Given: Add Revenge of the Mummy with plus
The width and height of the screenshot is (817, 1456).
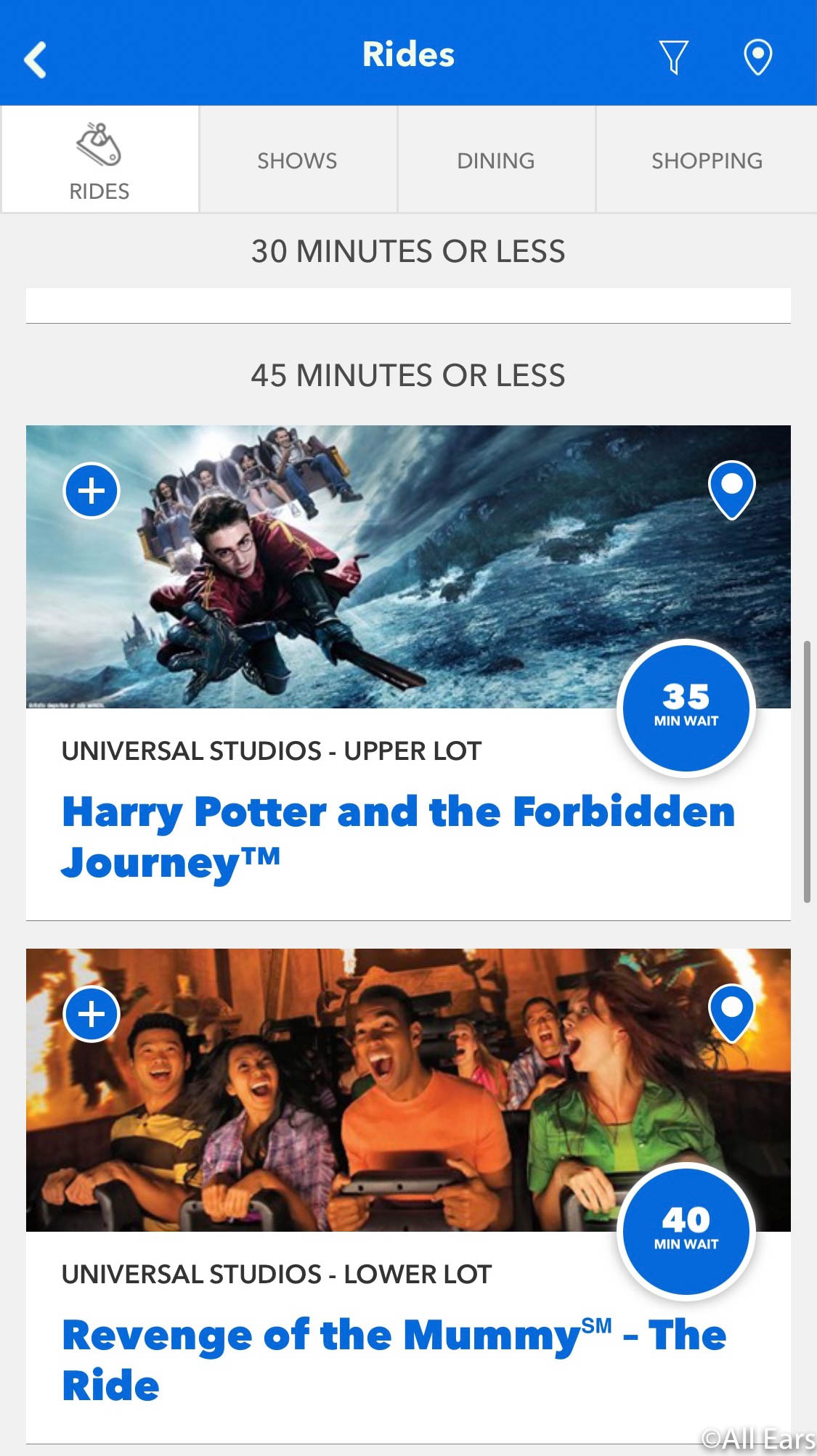Looking at the screenshot, I should point(92,1014).
